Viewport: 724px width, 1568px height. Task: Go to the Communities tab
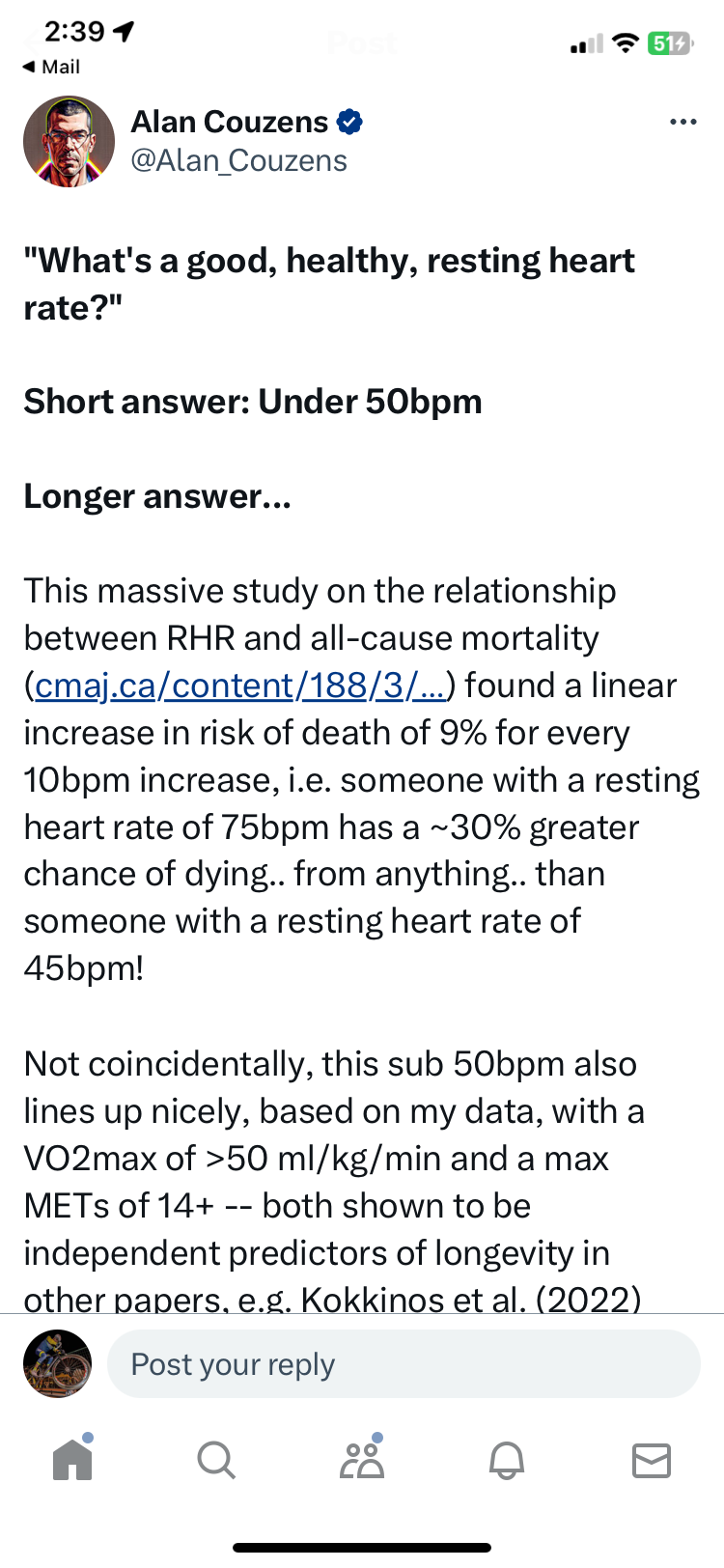[362, 1458]
